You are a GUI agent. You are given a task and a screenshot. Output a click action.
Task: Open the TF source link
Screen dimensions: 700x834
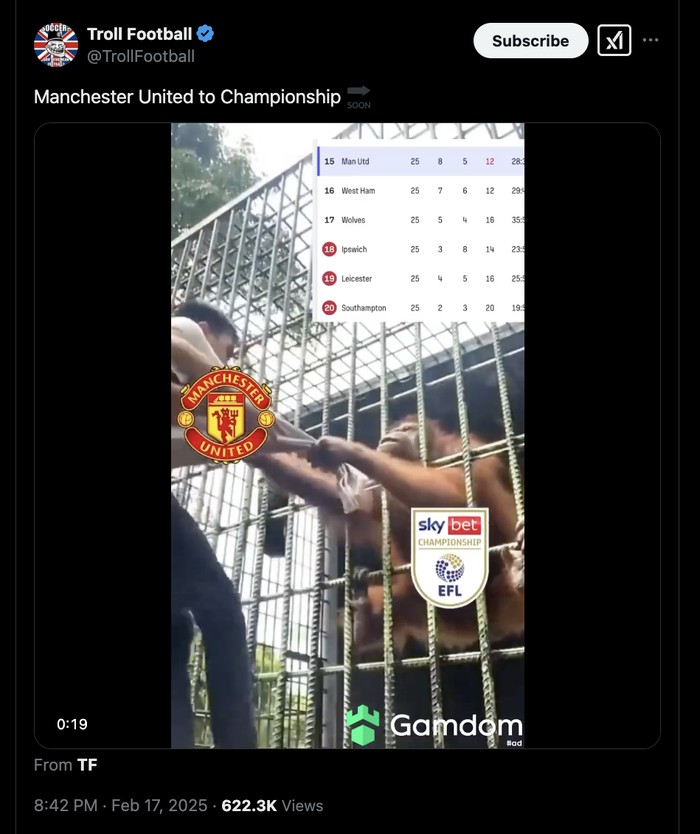point(87,765)
